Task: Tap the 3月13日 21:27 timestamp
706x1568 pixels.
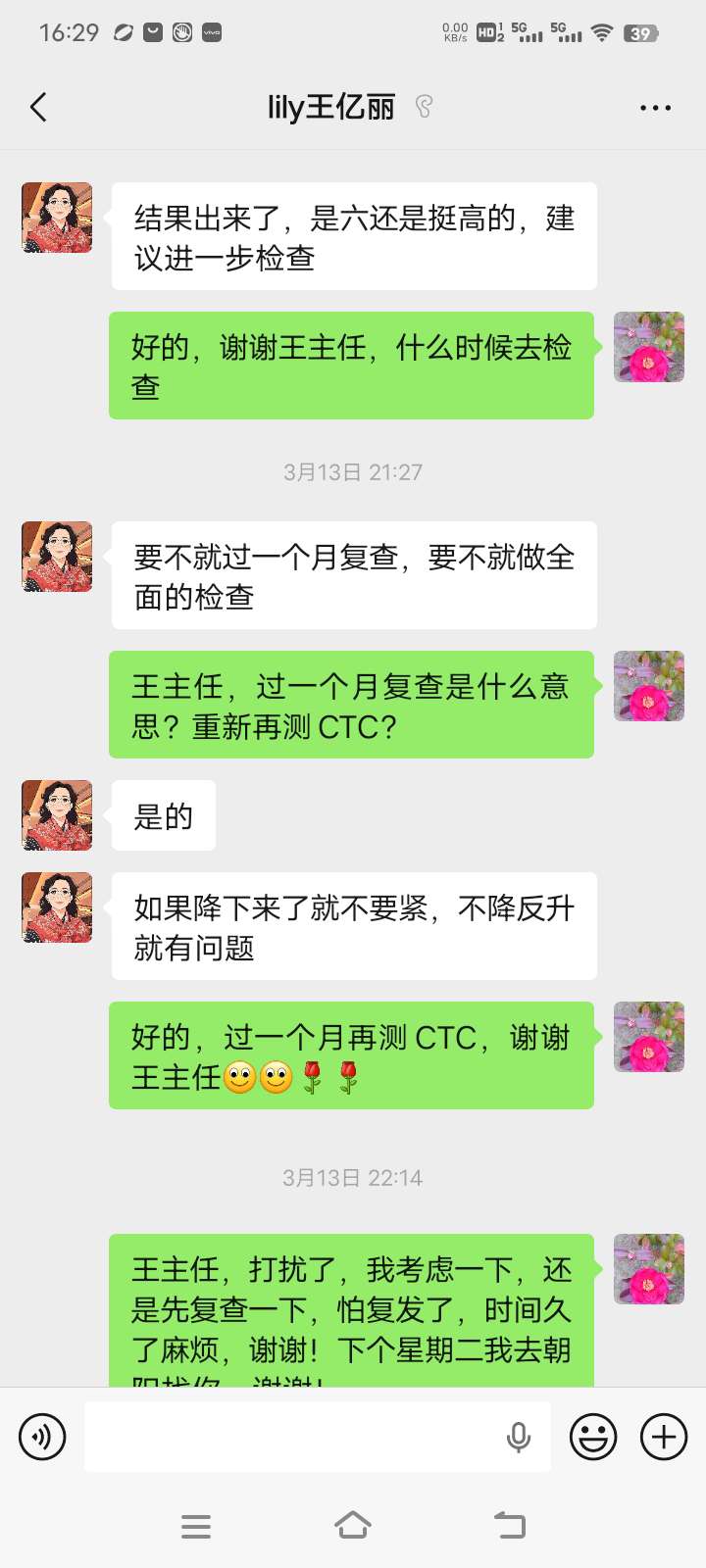Action: coord(352,471)
